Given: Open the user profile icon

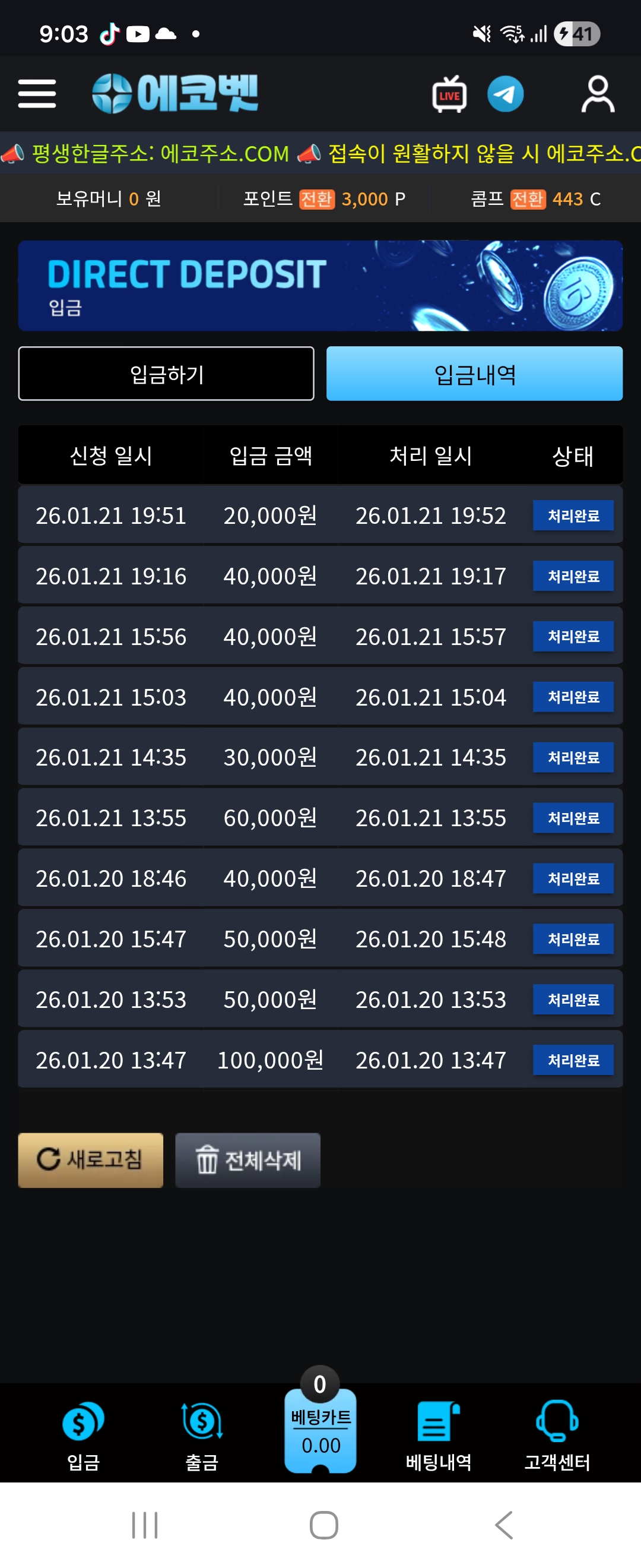Looking at the screenshot, I should 596,94.
